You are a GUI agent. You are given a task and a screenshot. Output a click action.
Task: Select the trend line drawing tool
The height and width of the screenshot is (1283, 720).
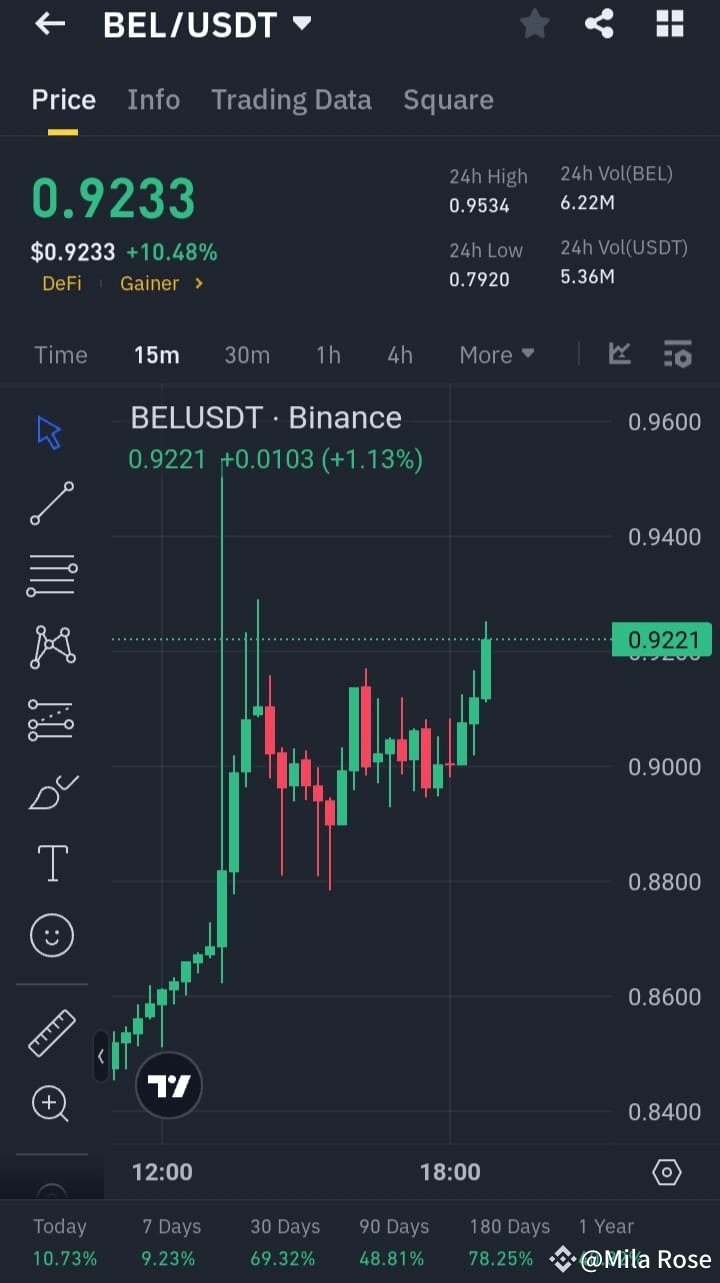(50, 503)
